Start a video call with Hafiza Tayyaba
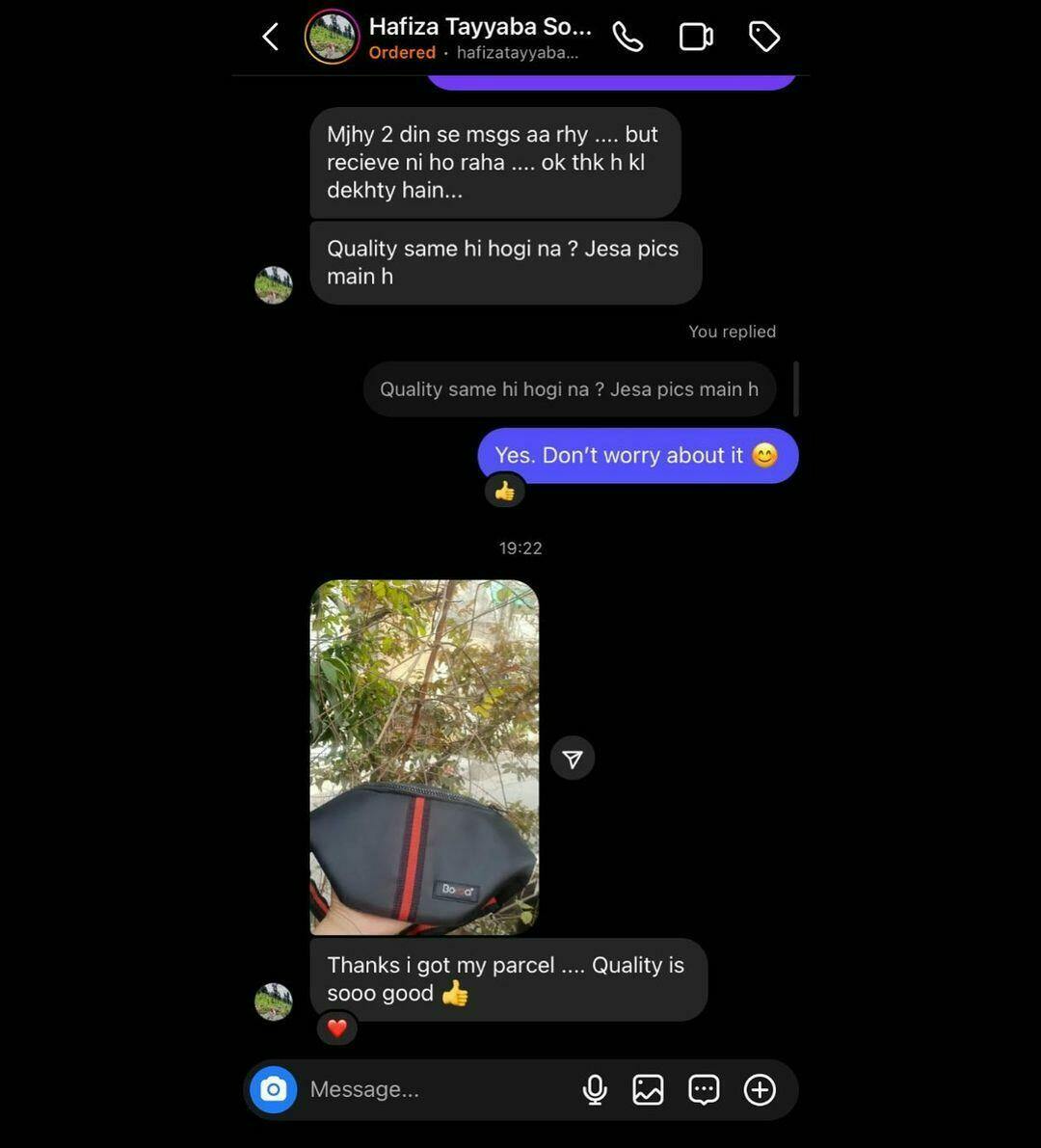The width and height of the screenshot is (1041, 1148). [696, 38]
